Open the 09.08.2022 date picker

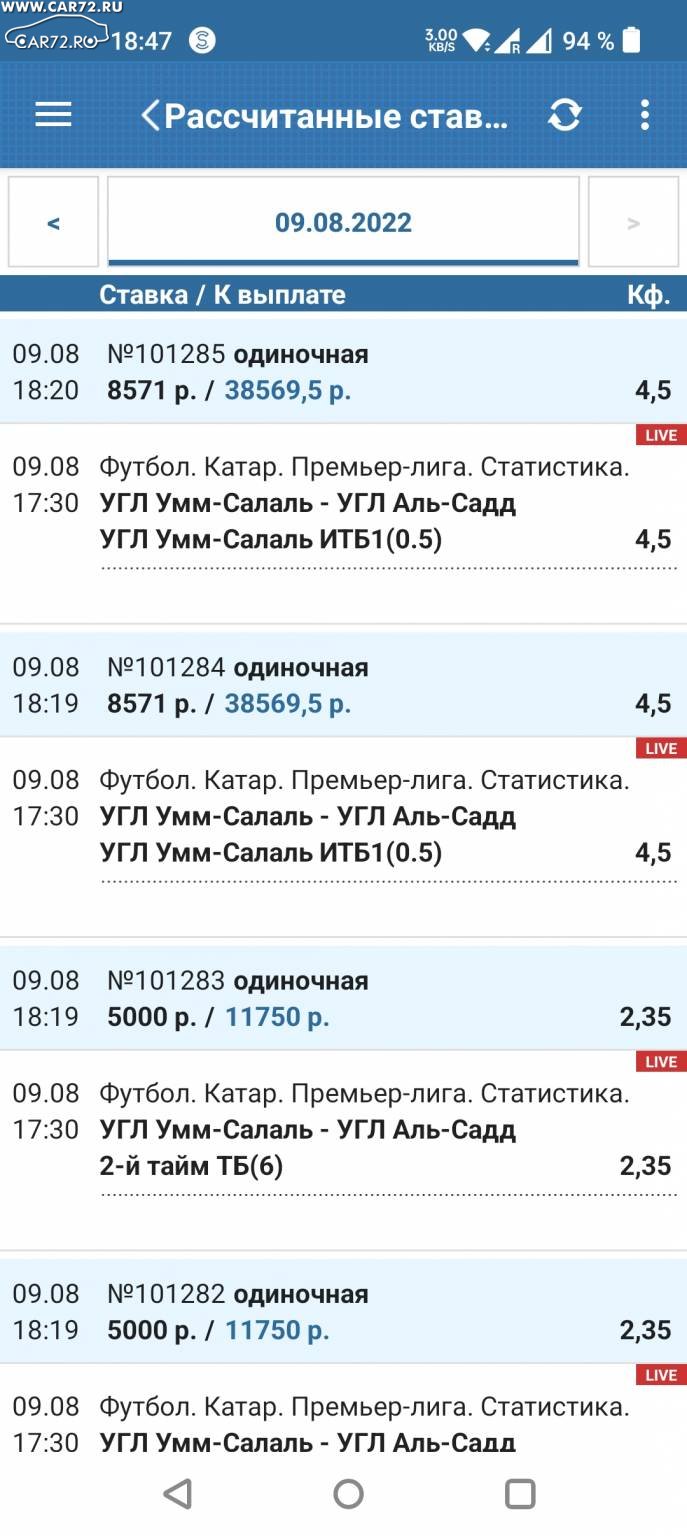pos(343,222)
